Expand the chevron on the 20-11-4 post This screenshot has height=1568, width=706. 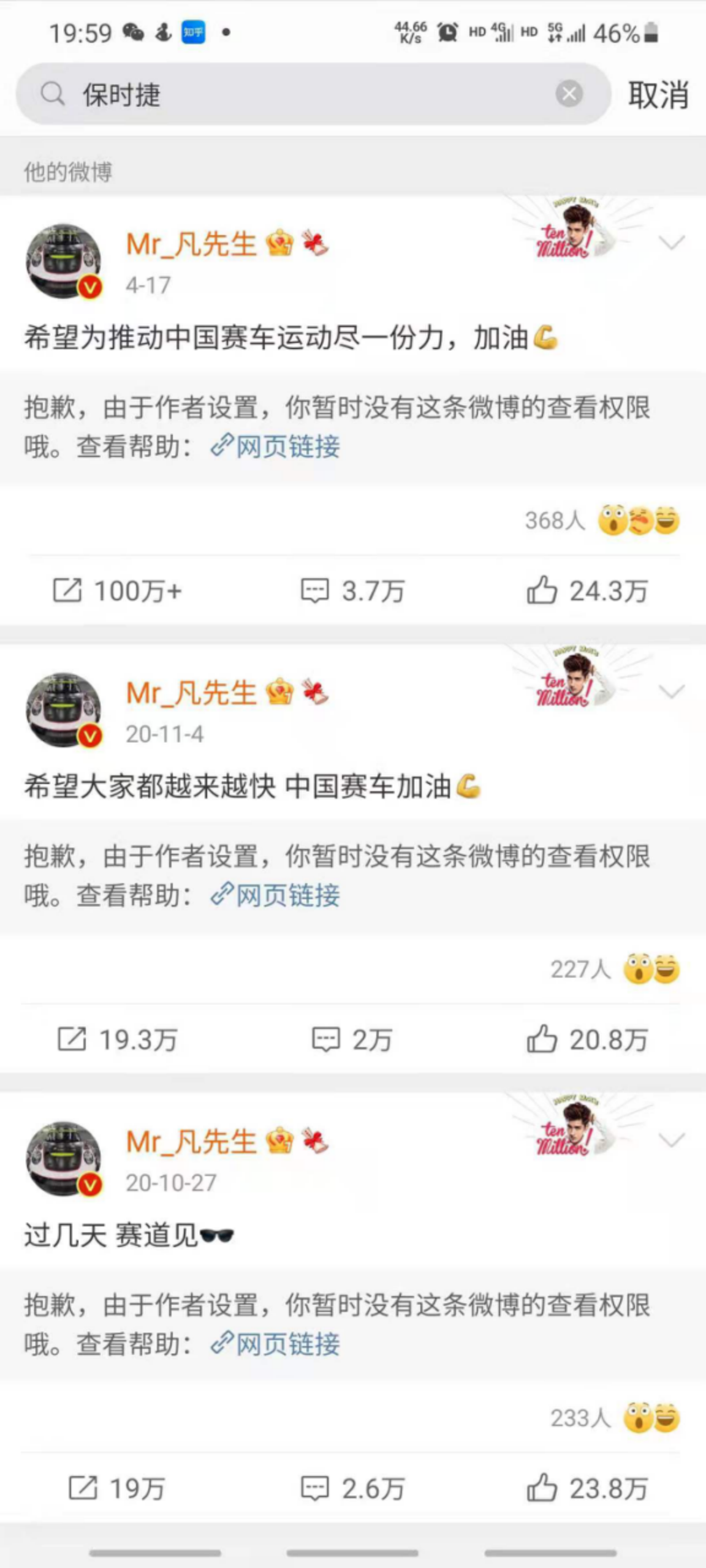pos(672,692)
